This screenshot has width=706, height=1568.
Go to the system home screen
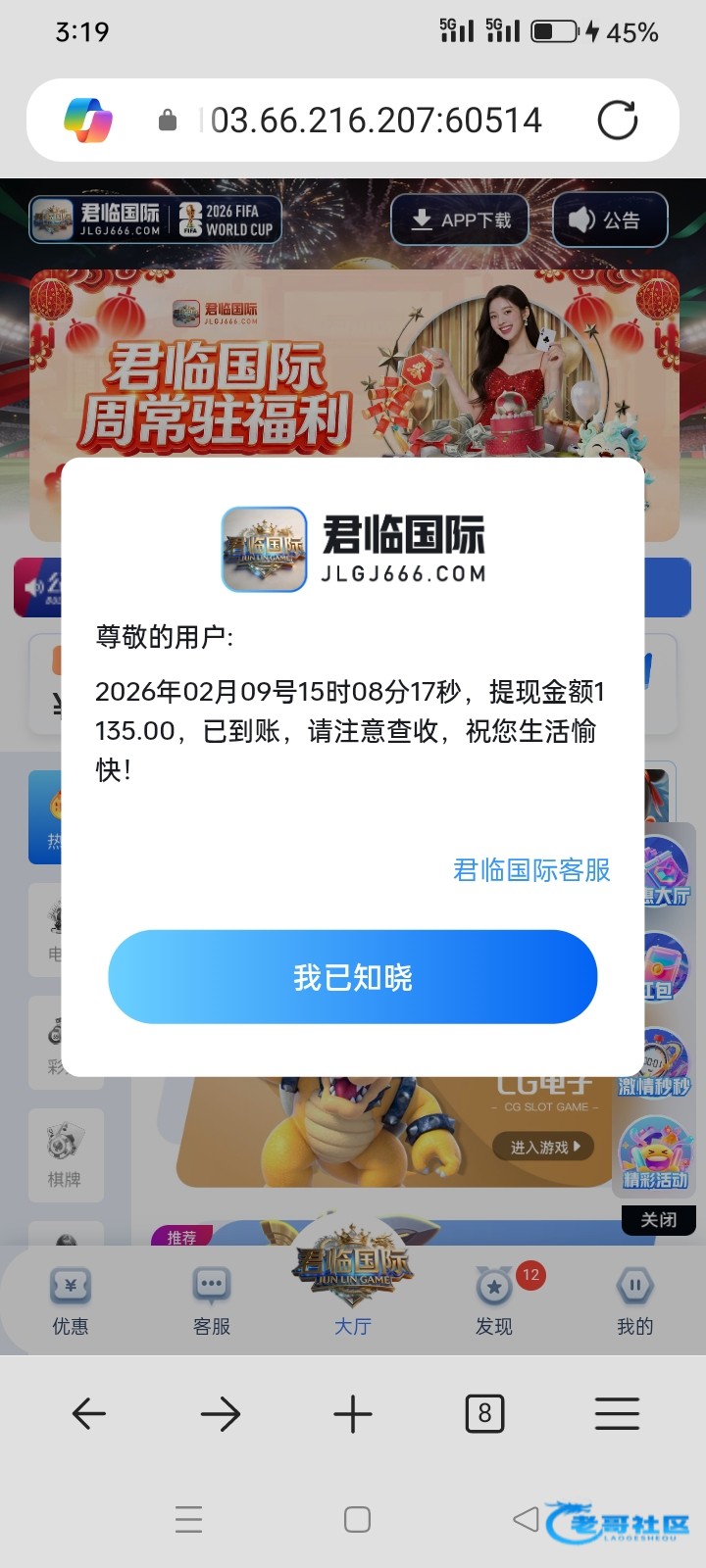[x=357, y=1519]
